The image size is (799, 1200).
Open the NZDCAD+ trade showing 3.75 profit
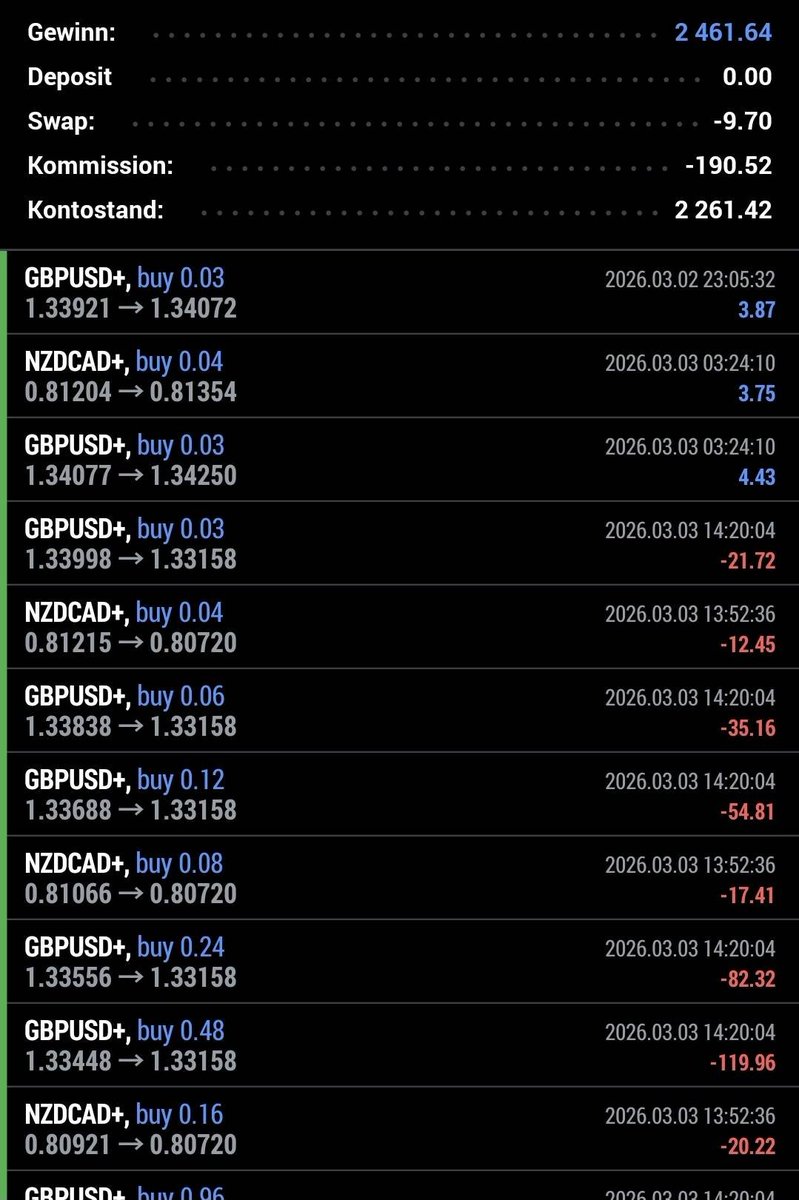(400, 376)
